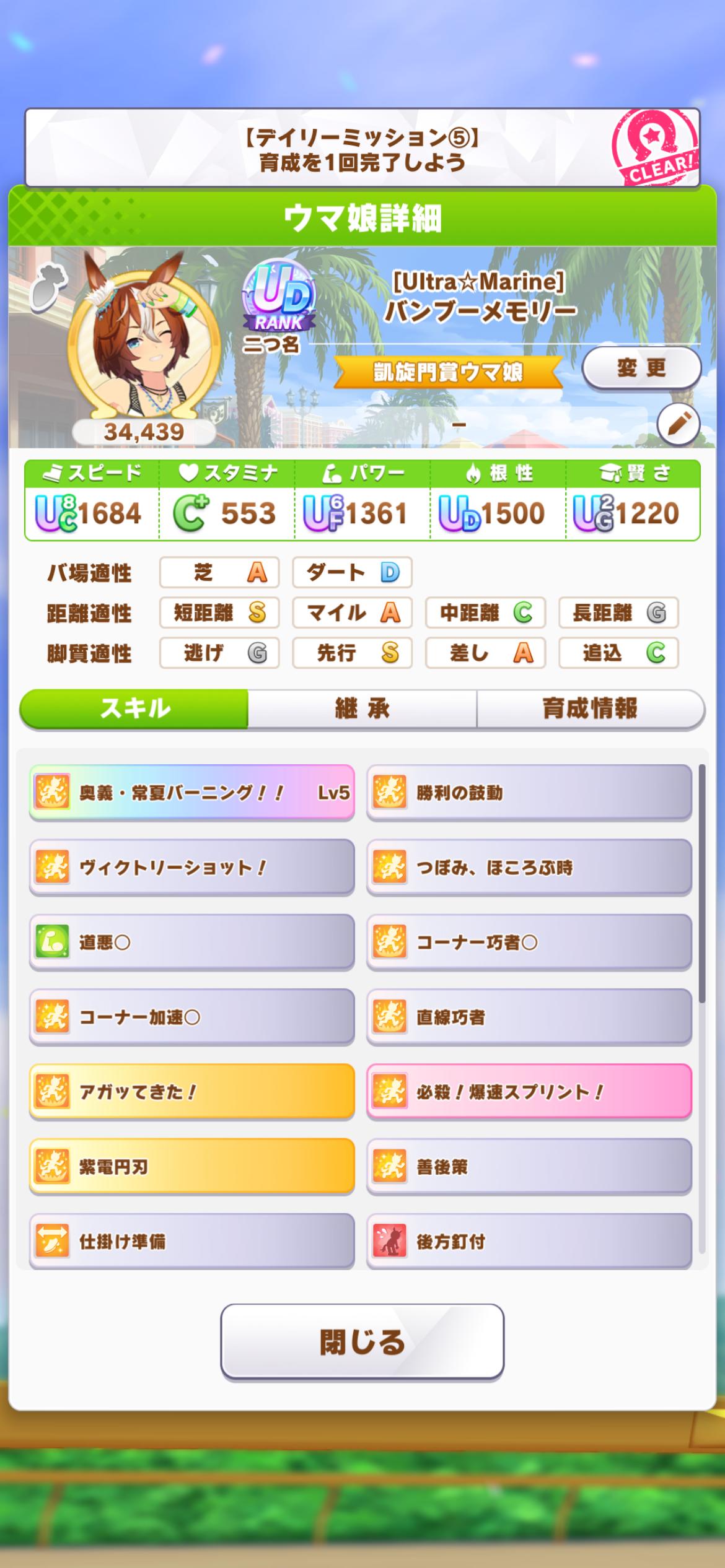Tap the pencil edit memo icon
The width and height of the screenshot is (725, 1568).
tap(678, 425)
